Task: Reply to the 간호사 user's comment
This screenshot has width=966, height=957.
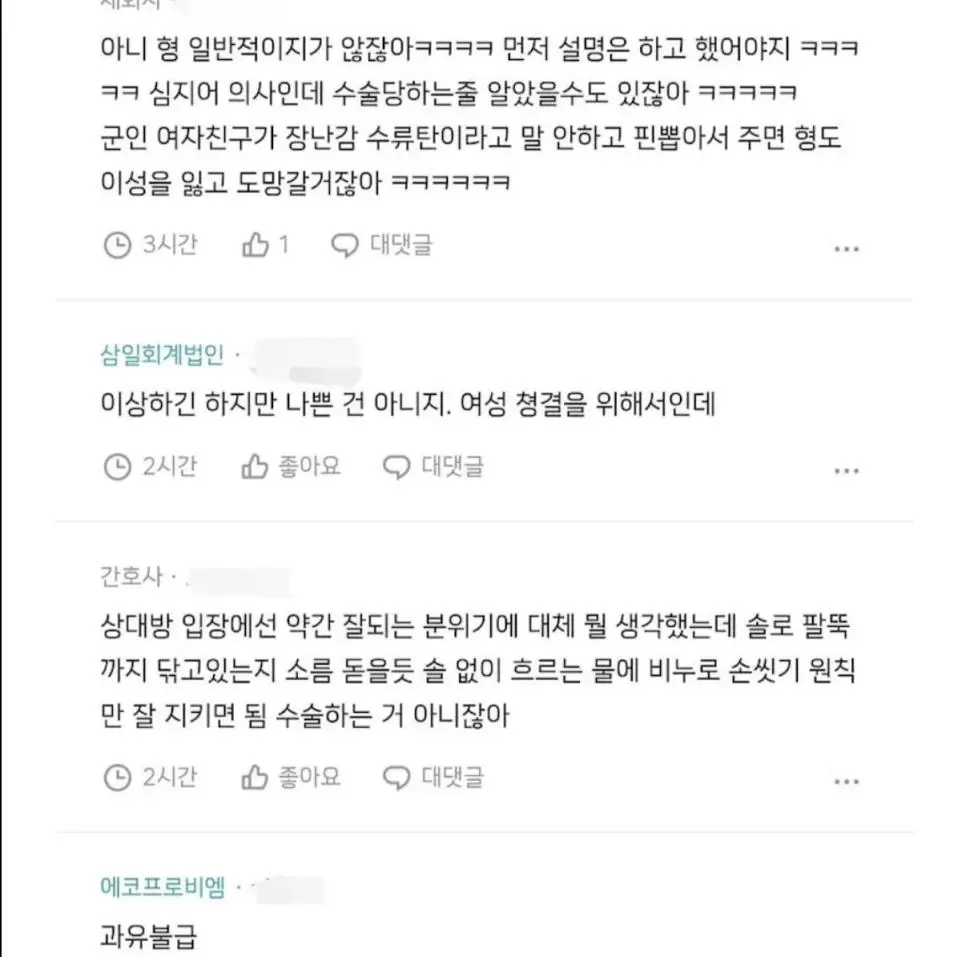Action: point(434,776)
